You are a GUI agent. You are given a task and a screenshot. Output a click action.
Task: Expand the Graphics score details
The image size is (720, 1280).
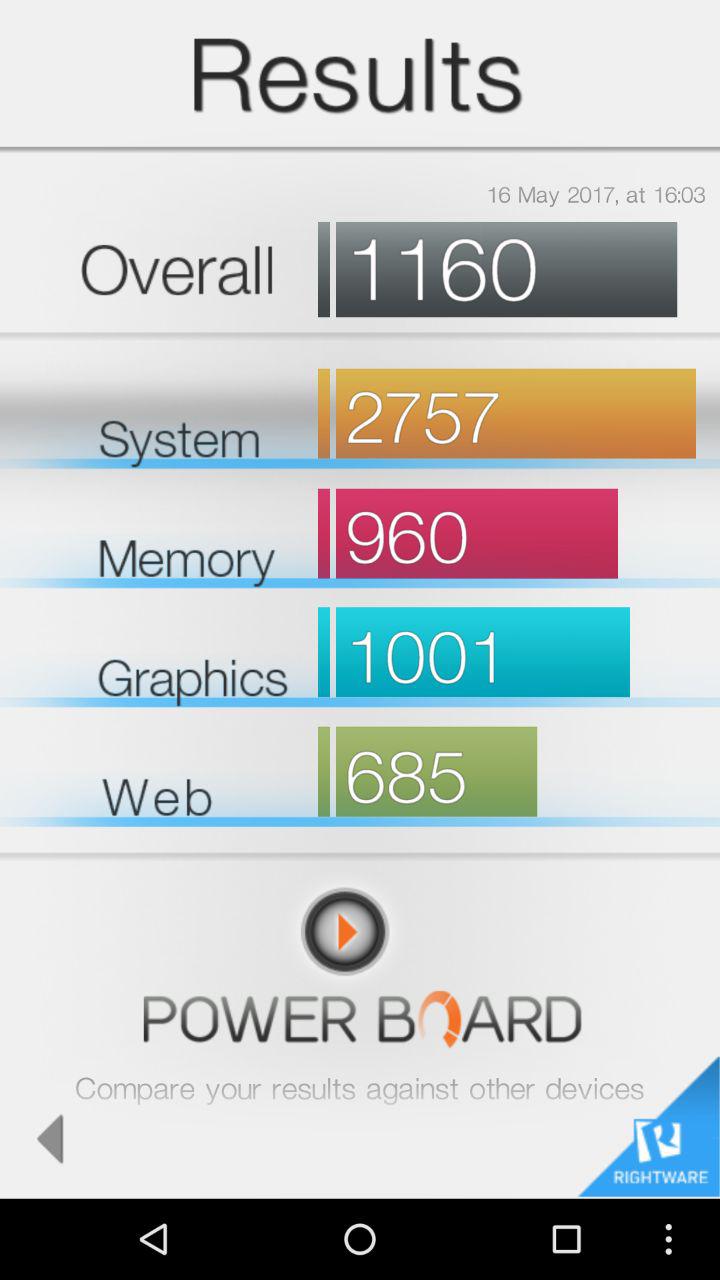[x=360, y=654]
